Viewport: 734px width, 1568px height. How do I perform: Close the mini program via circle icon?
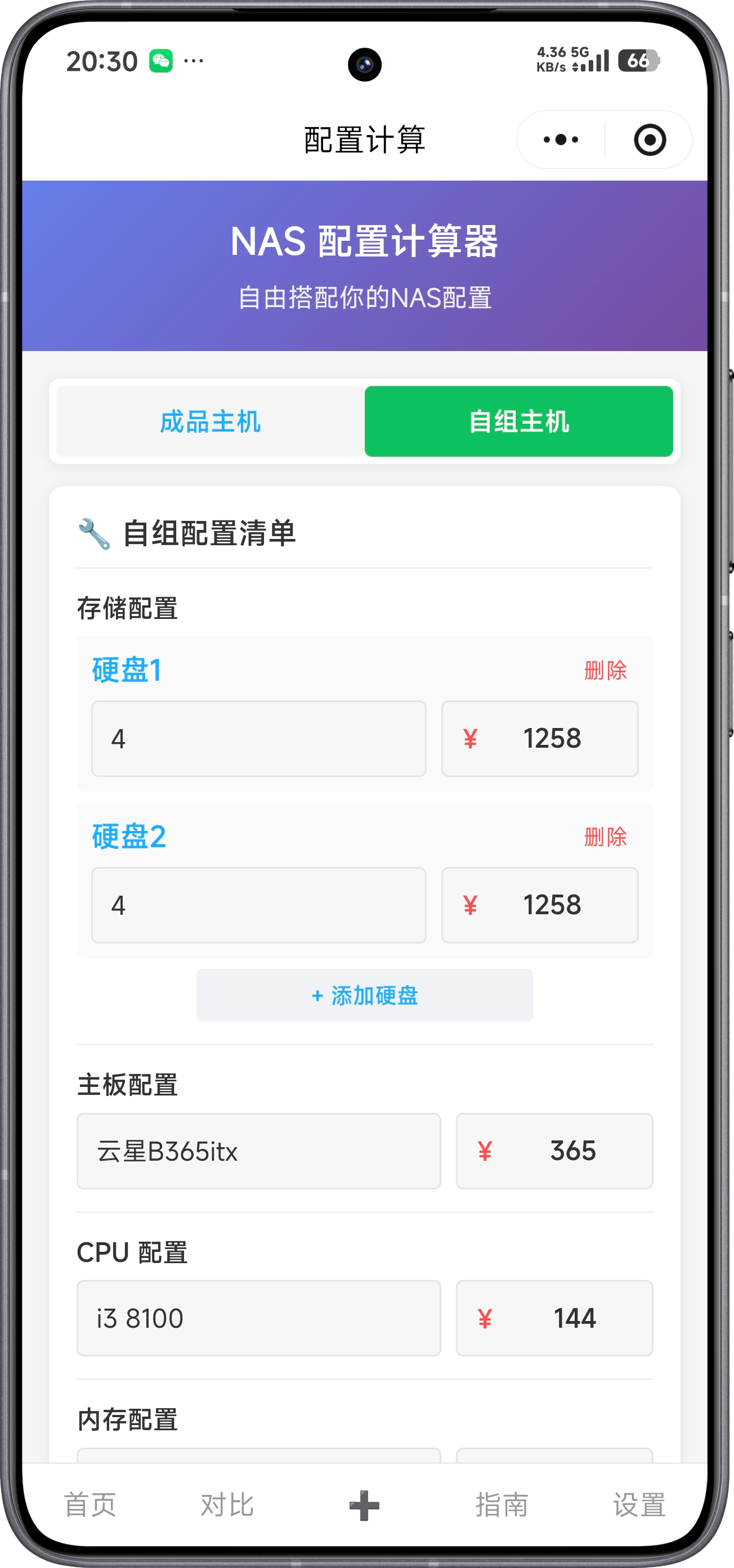click(x=650, y=140)
